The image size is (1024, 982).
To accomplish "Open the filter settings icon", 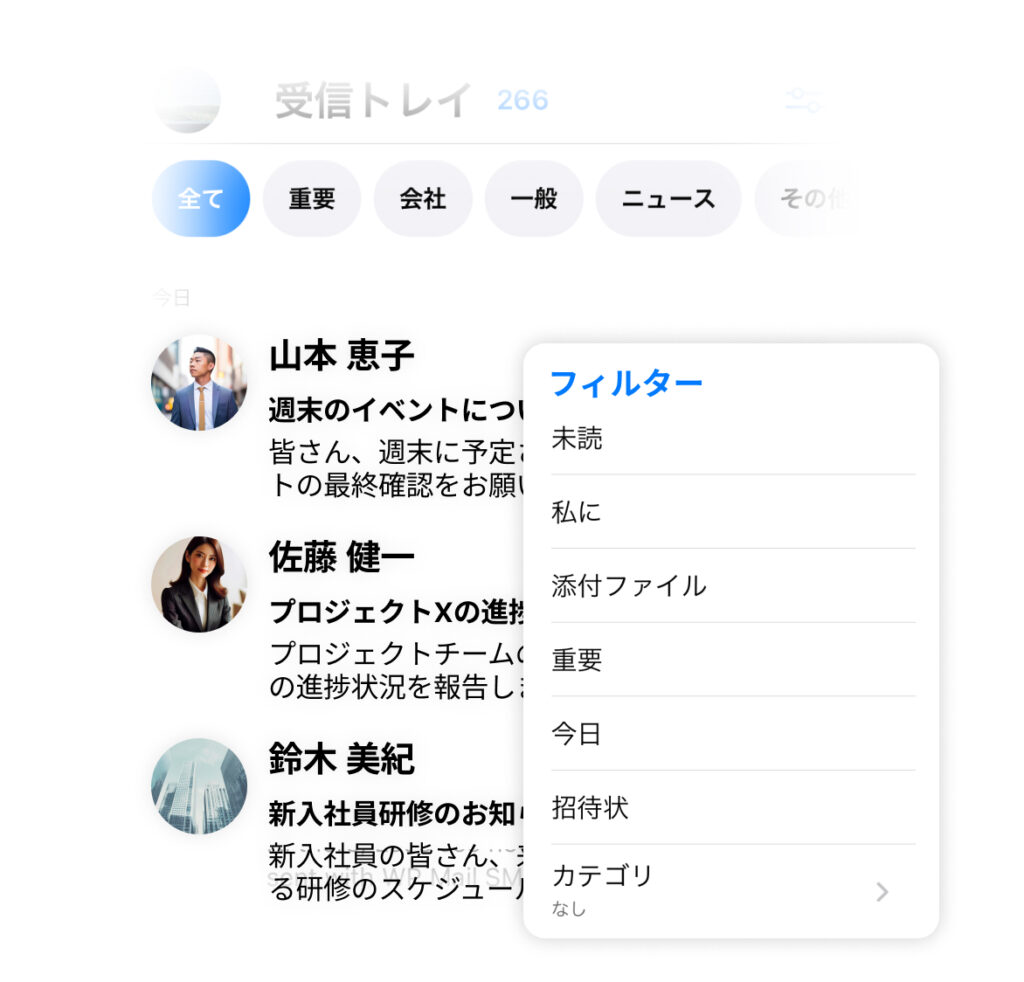I will [x=803, y=99].
